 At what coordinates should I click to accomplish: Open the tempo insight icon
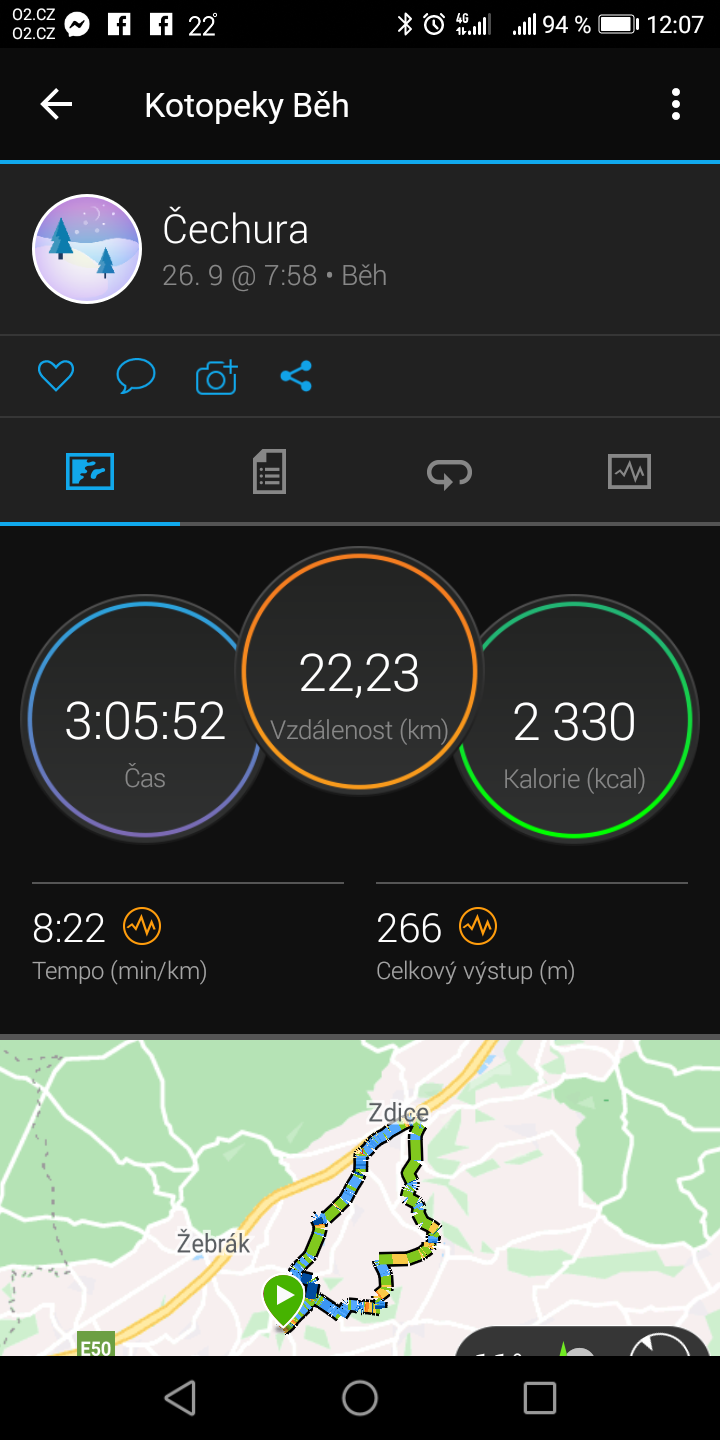(142, 927)
